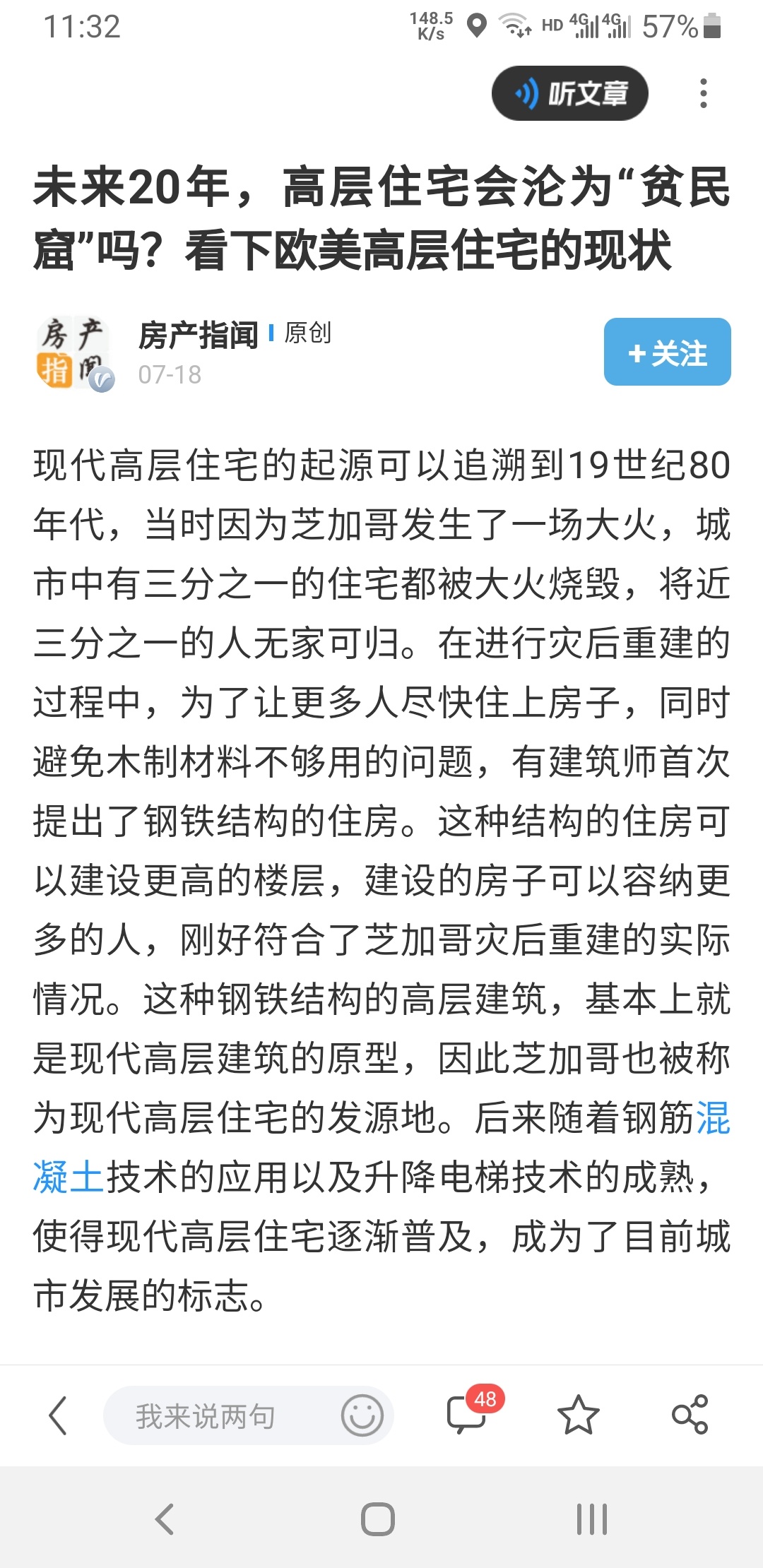Open the 房产指闻 author avatar

73,352
